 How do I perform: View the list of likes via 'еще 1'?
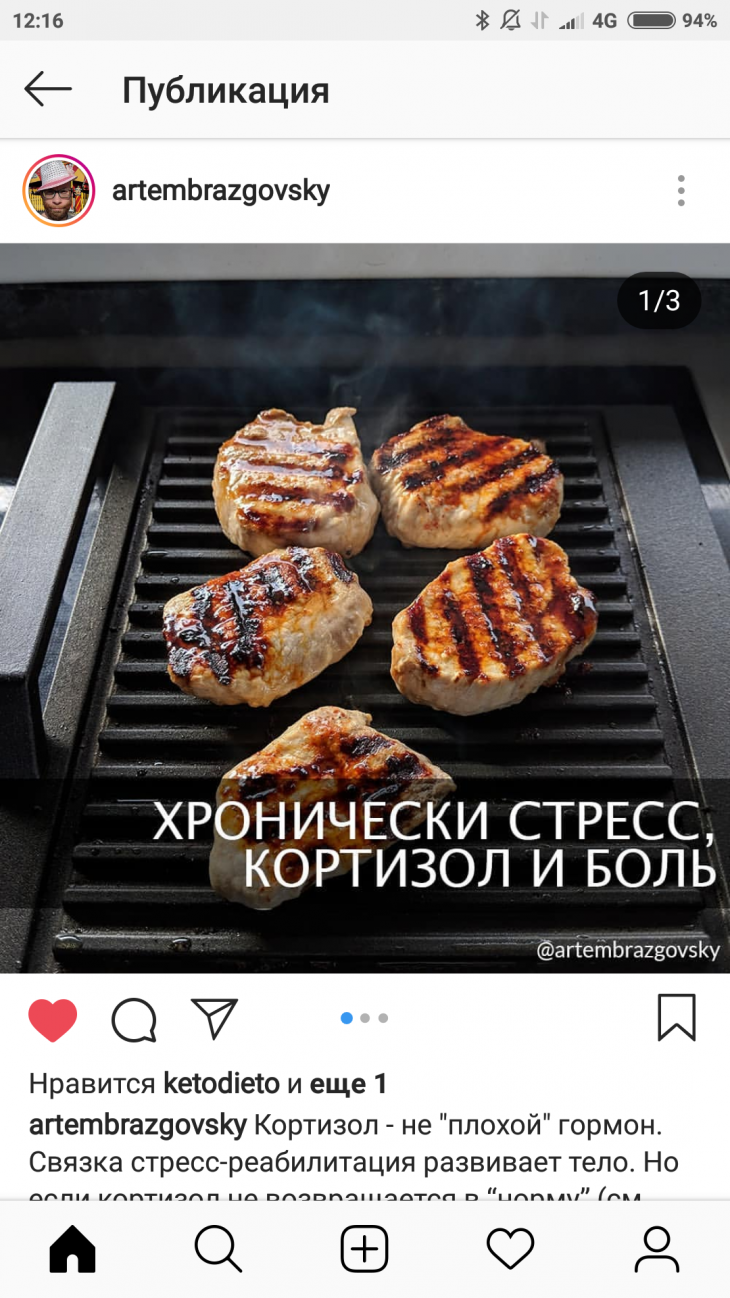pos(348,1083)
